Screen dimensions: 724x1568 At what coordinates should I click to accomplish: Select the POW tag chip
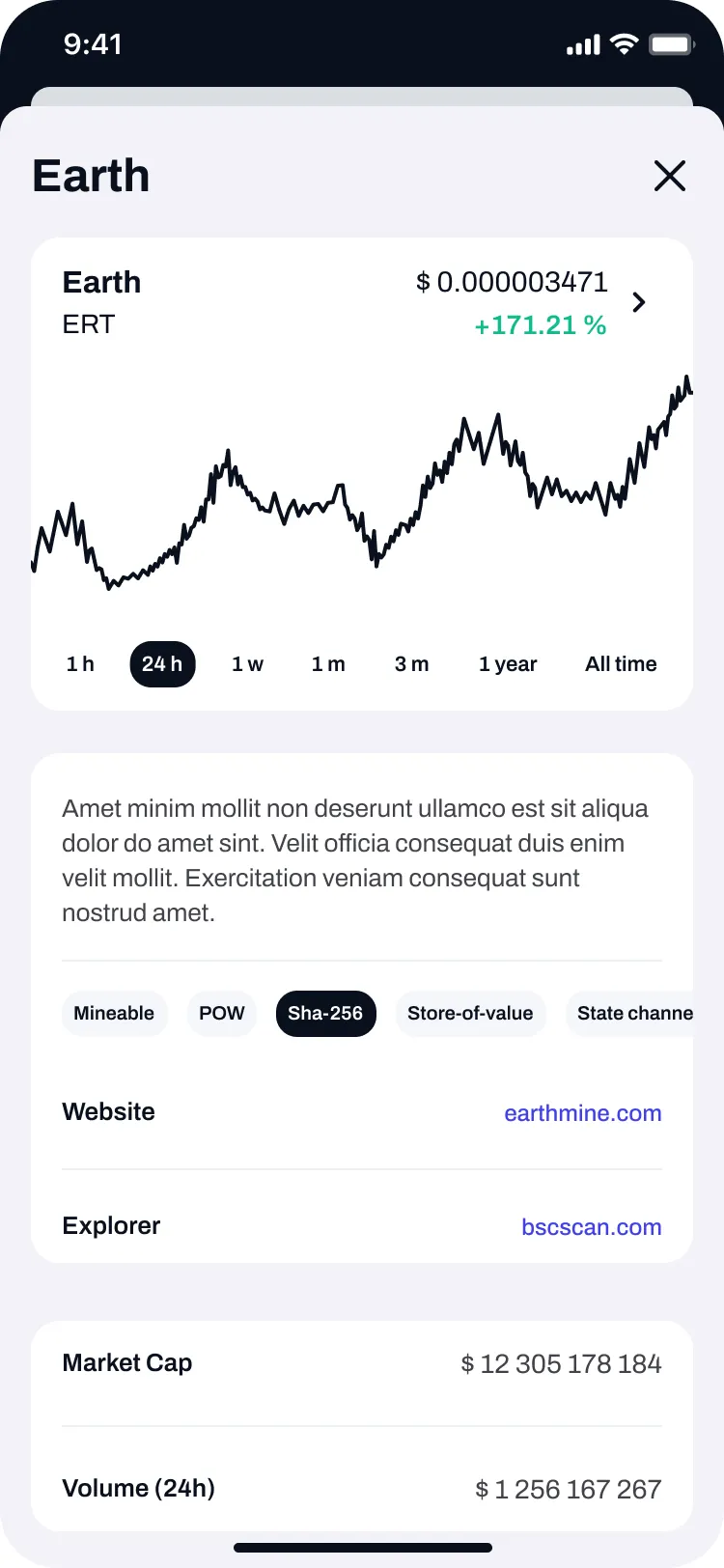point(222,1014)
